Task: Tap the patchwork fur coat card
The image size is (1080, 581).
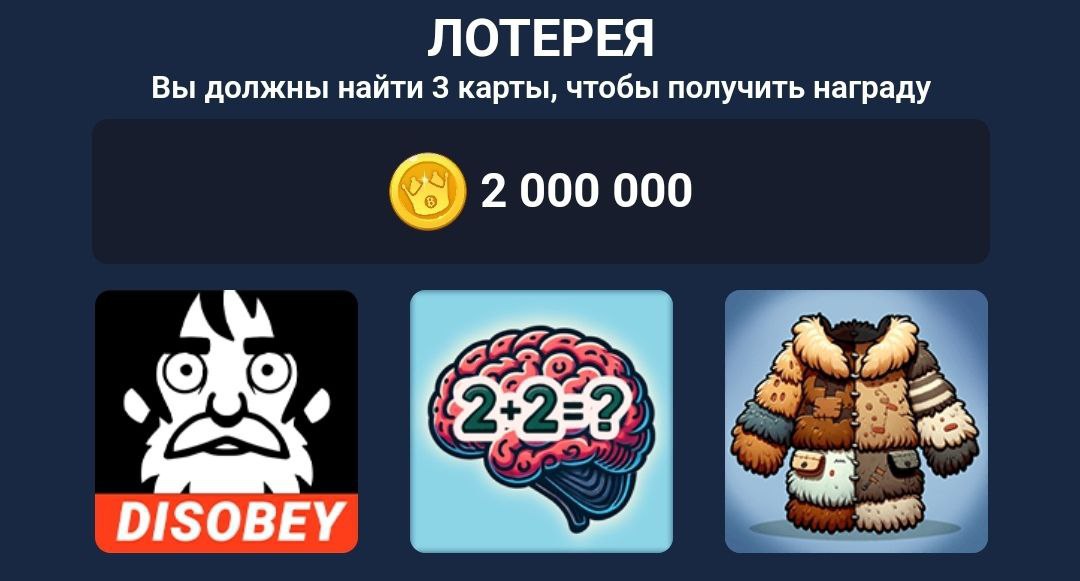Action: tap(856, 421)
